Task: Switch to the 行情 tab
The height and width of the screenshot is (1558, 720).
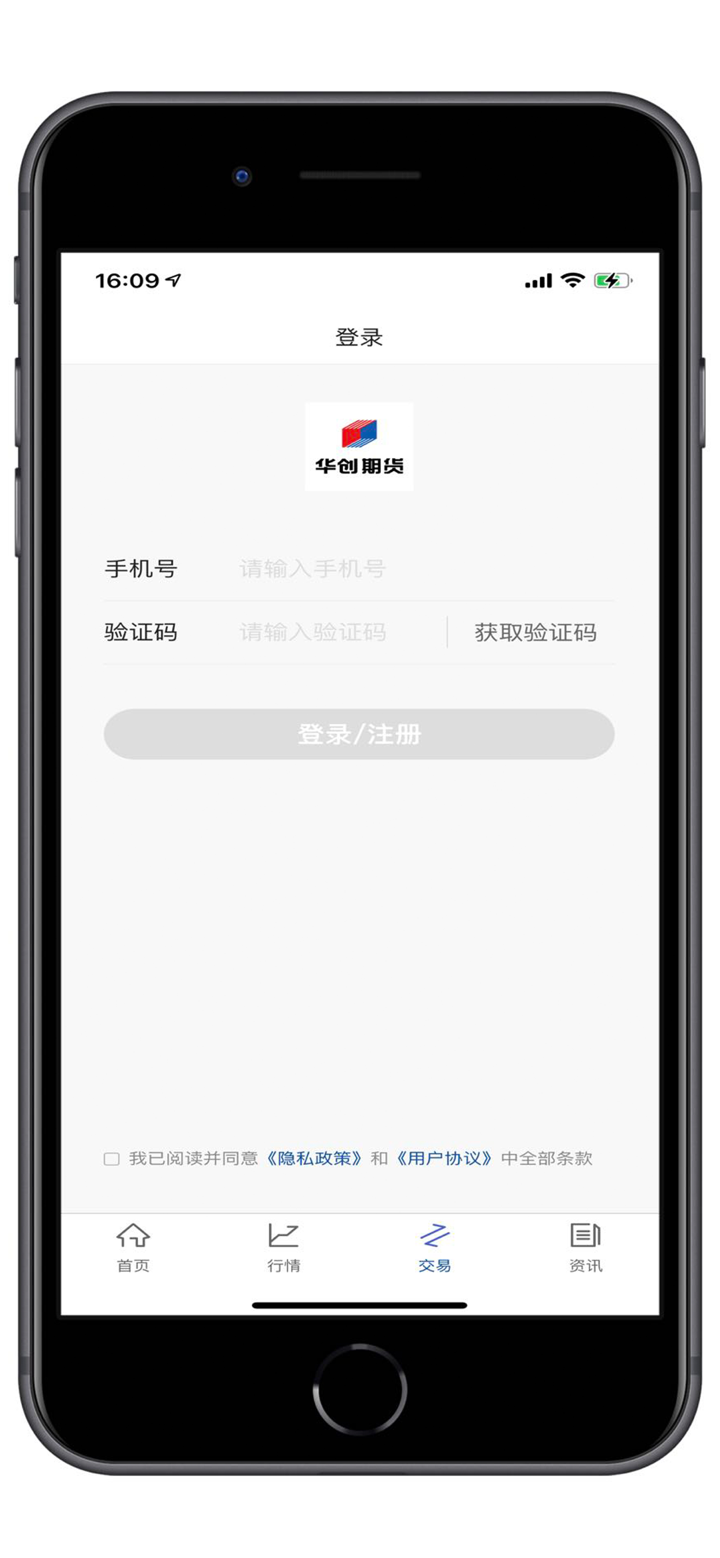Action: (x=284, y=1248)
